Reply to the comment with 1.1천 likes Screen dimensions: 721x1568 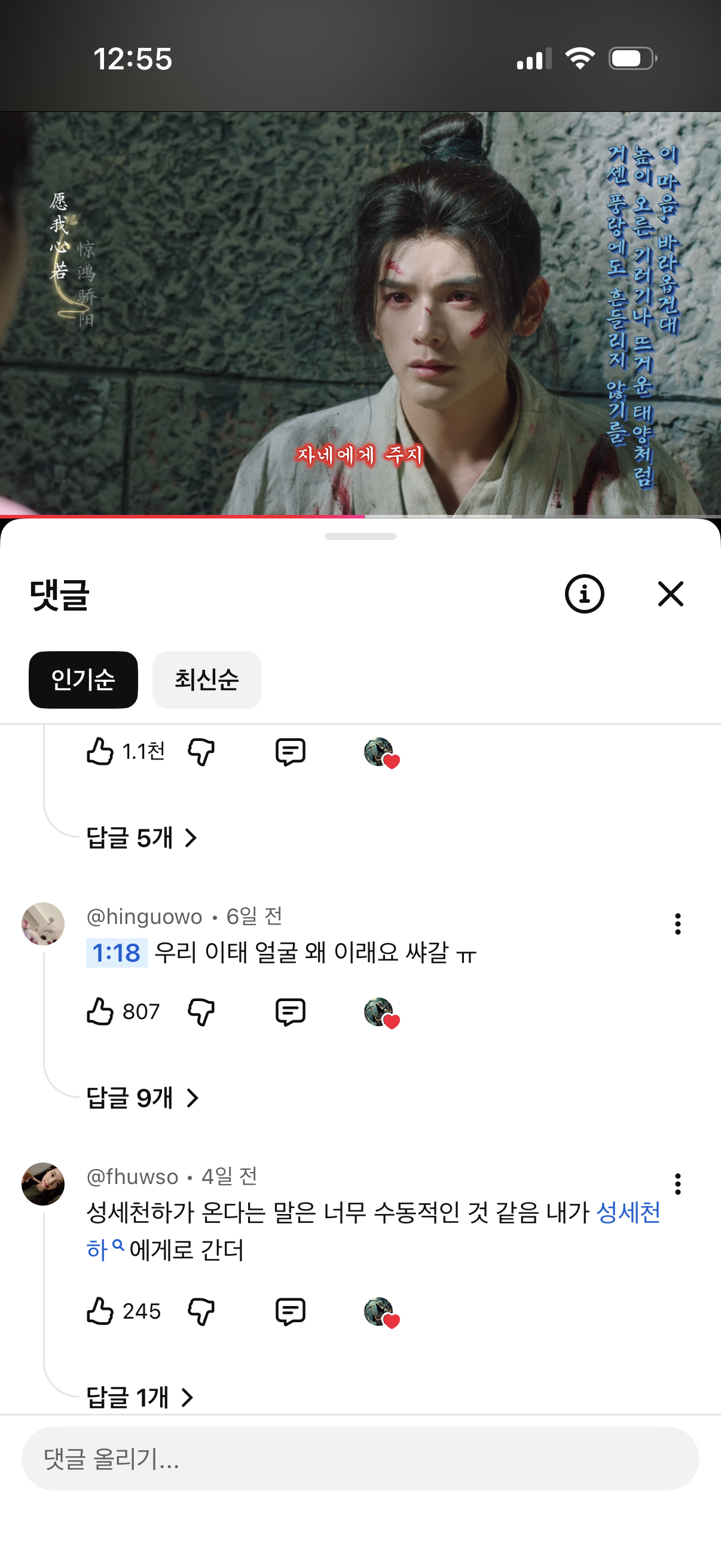click(290, 751)
